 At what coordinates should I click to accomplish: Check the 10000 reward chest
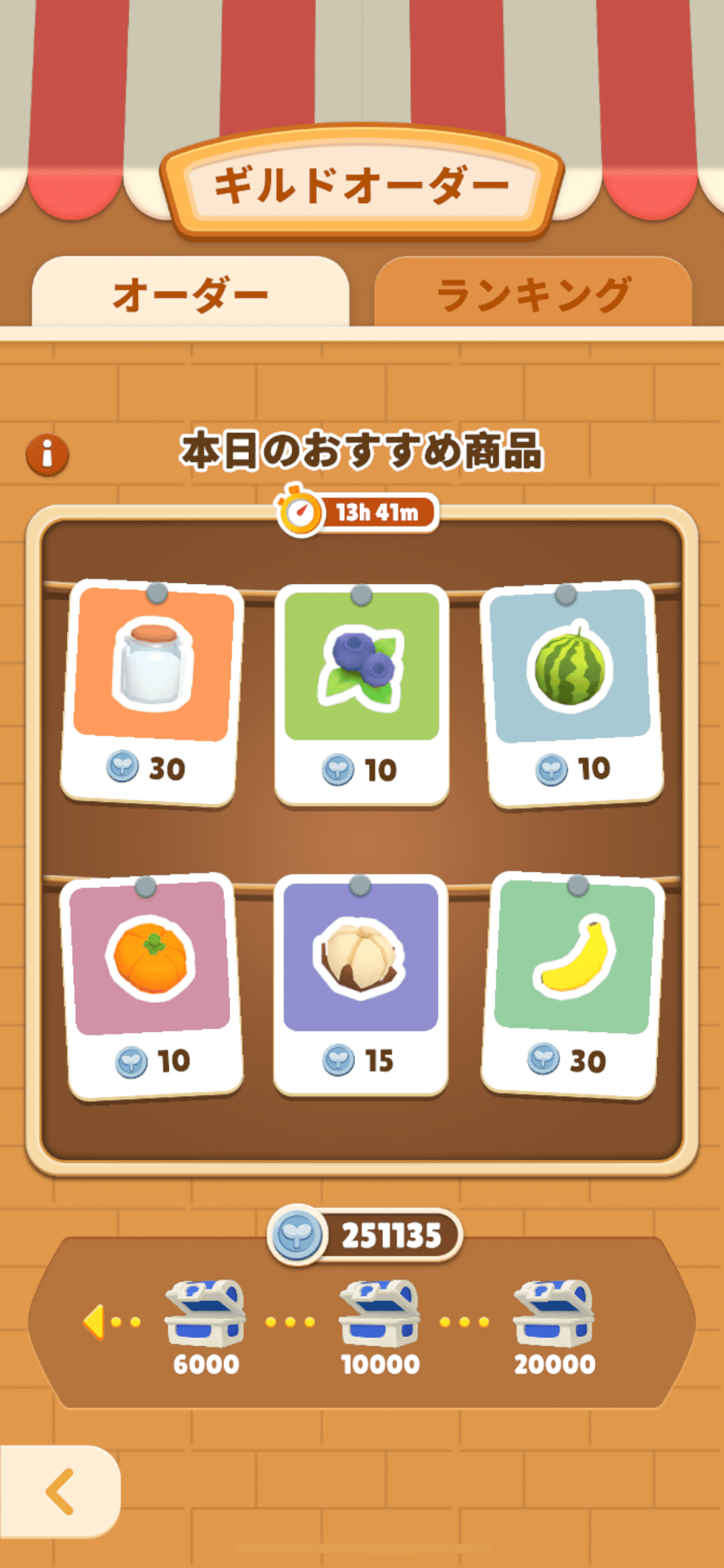(380, 1315)
